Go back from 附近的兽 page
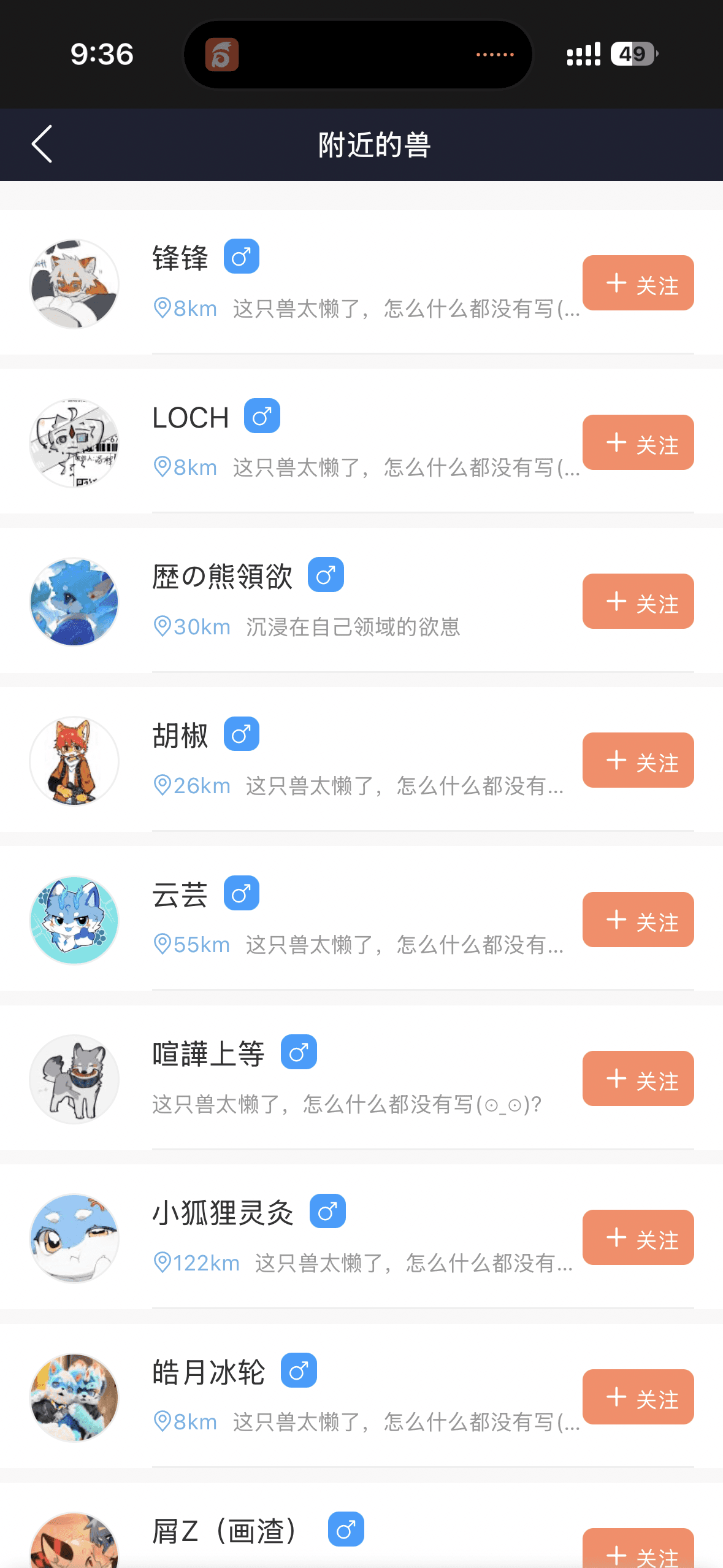The height and width of the screenshot is (1568, 723). 42,145
